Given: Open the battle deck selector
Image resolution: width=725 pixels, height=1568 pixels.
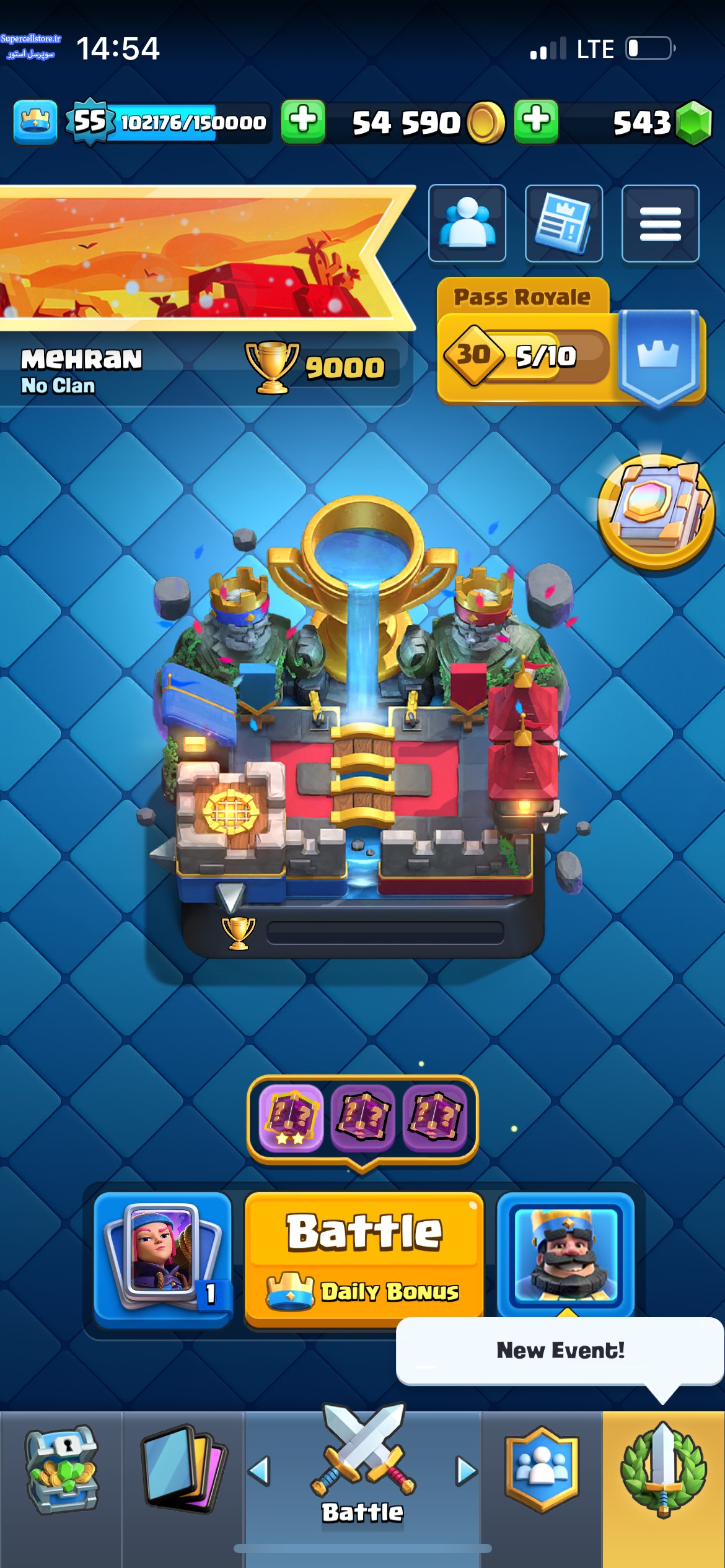Looking at the screenshot, I should (163, 1259).
